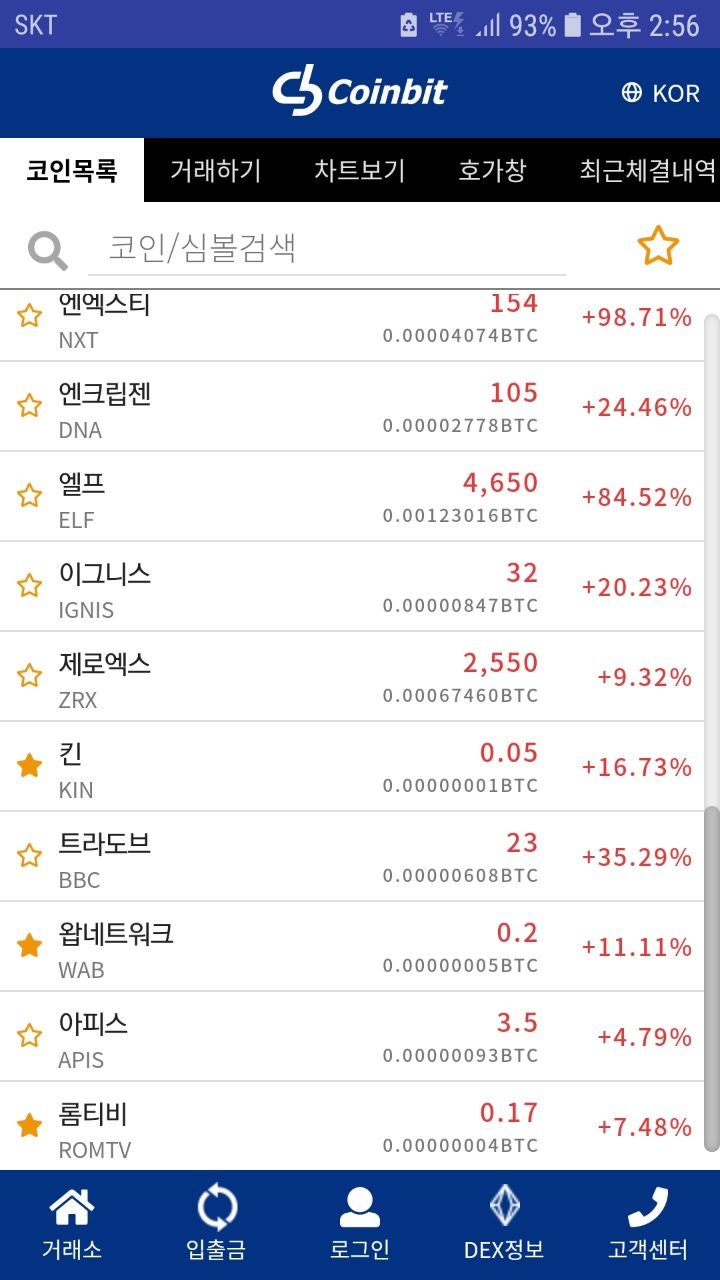Click the Coinbit logo
Viewport: 720px width, 1280px height.
point(360,92)
